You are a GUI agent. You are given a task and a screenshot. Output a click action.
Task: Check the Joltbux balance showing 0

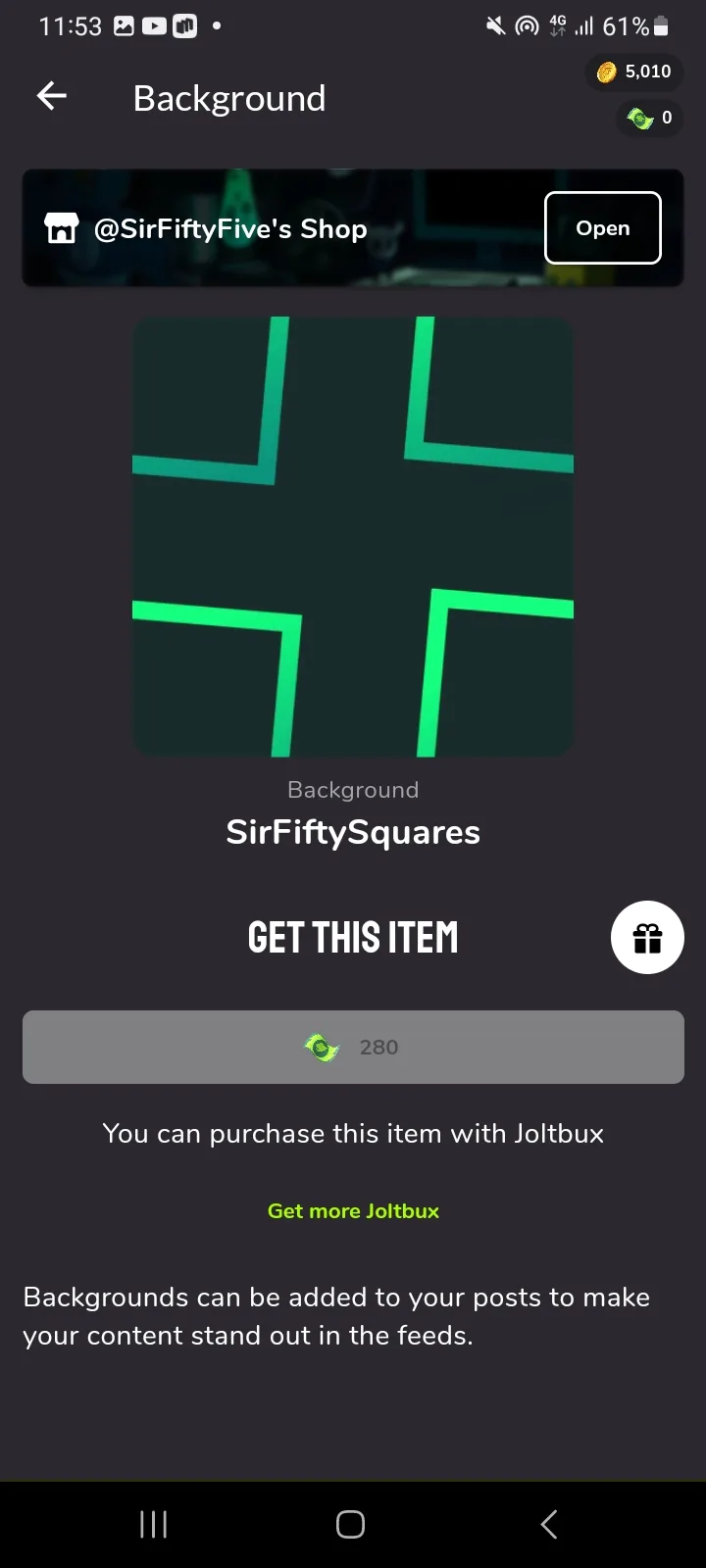pyautogui.click(x=649, y=119)
